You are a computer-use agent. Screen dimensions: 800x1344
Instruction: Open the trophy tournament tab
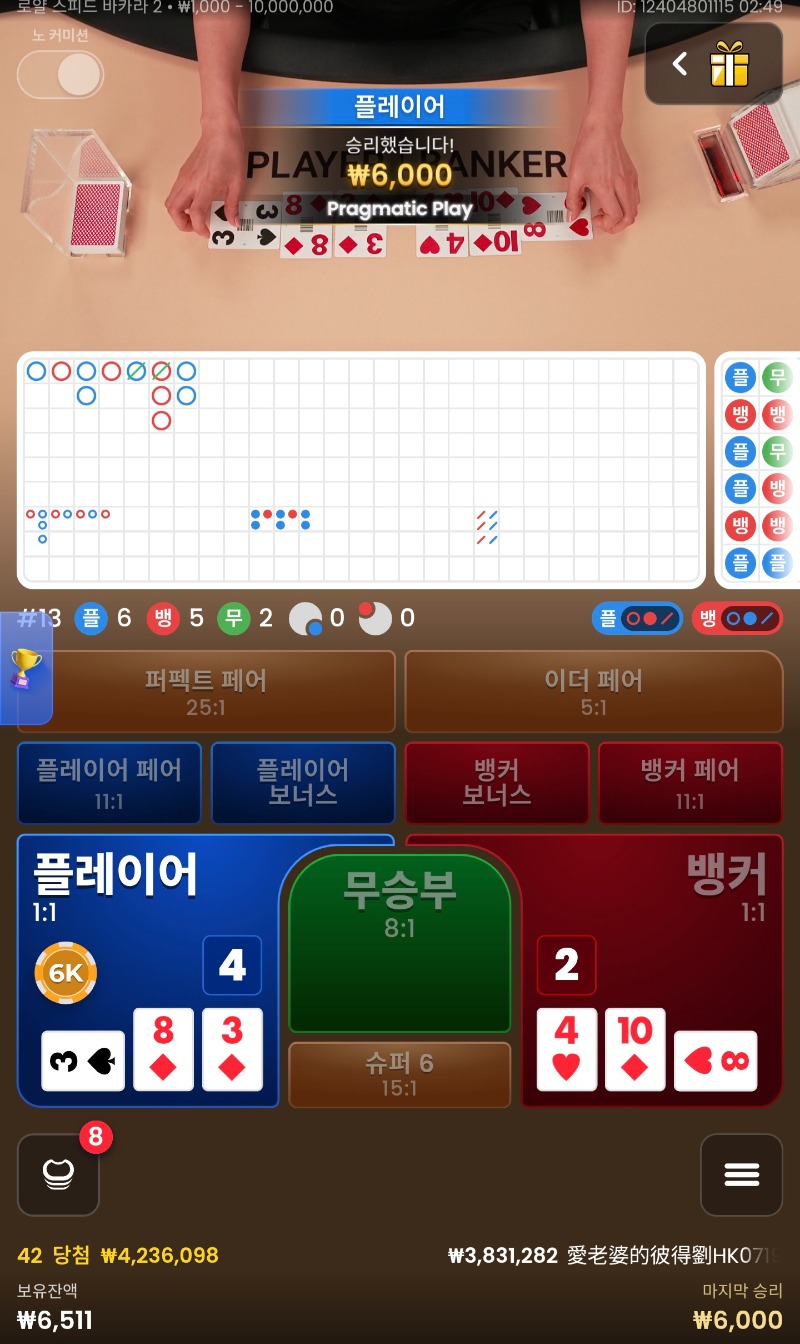[x=24, y=668]
